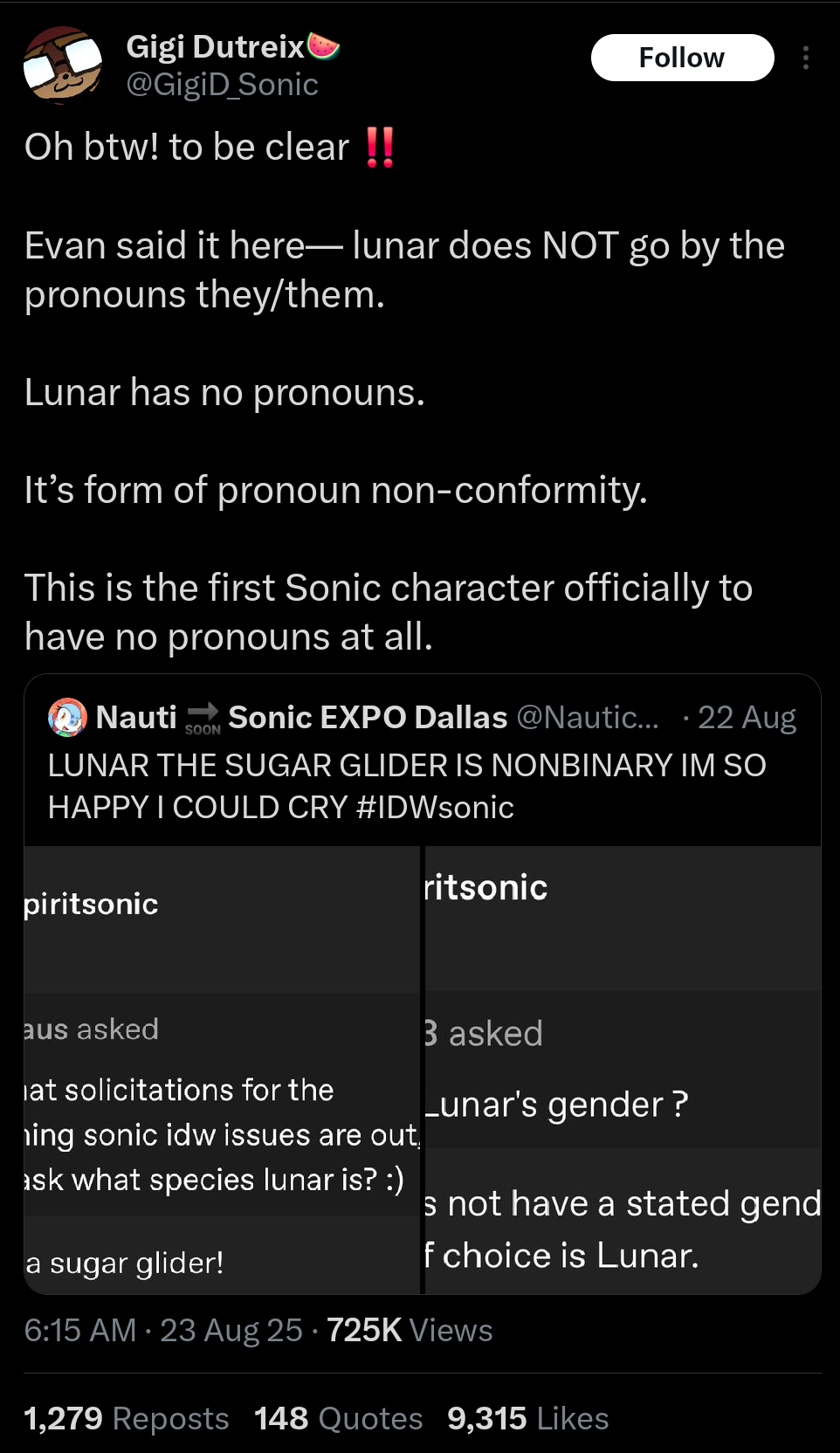The height and width of the screenshot is (1453, 840).
Task: See the 148 Quotes
Action: pyautogui.click(x=338, y=1418)
